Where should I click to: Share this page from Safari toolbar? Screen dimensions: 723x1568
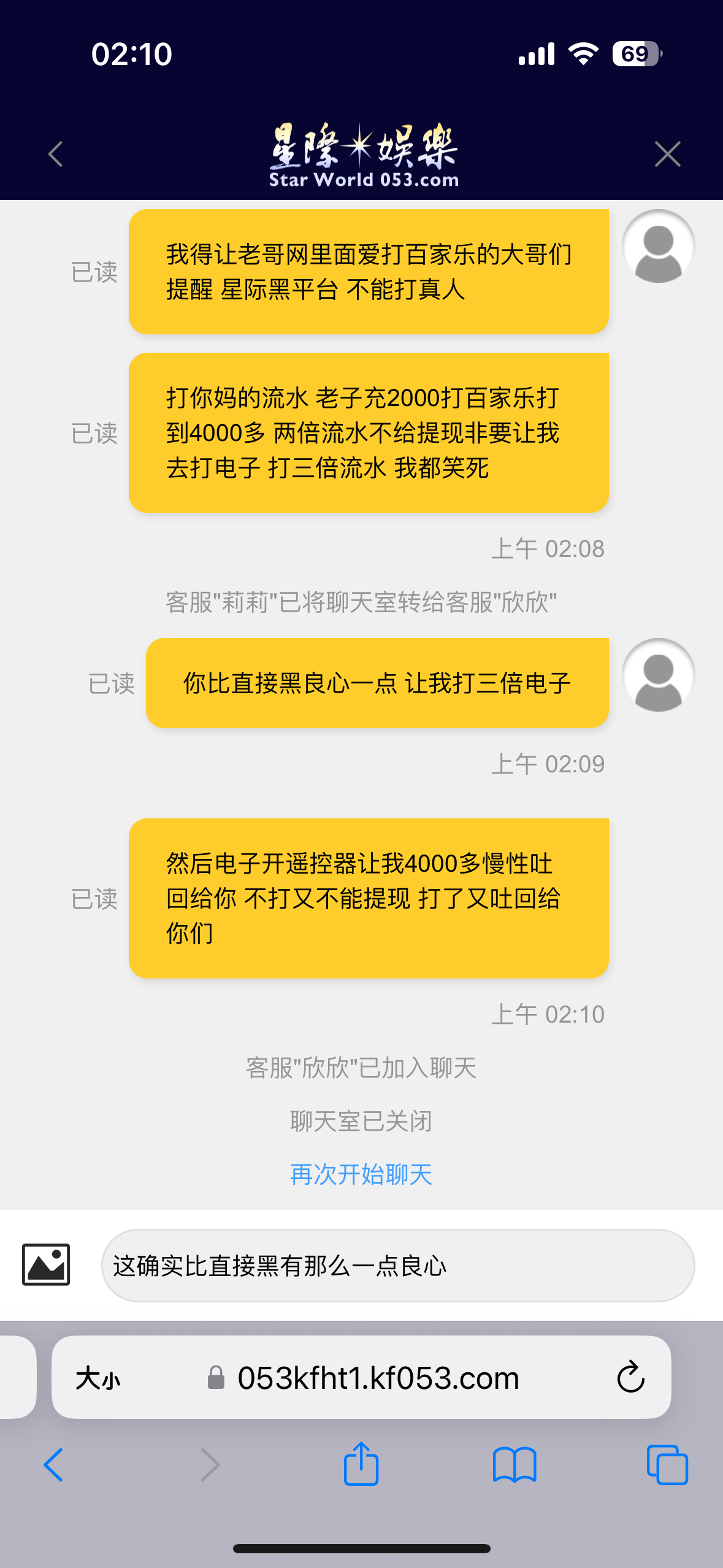coord(361,1464)
